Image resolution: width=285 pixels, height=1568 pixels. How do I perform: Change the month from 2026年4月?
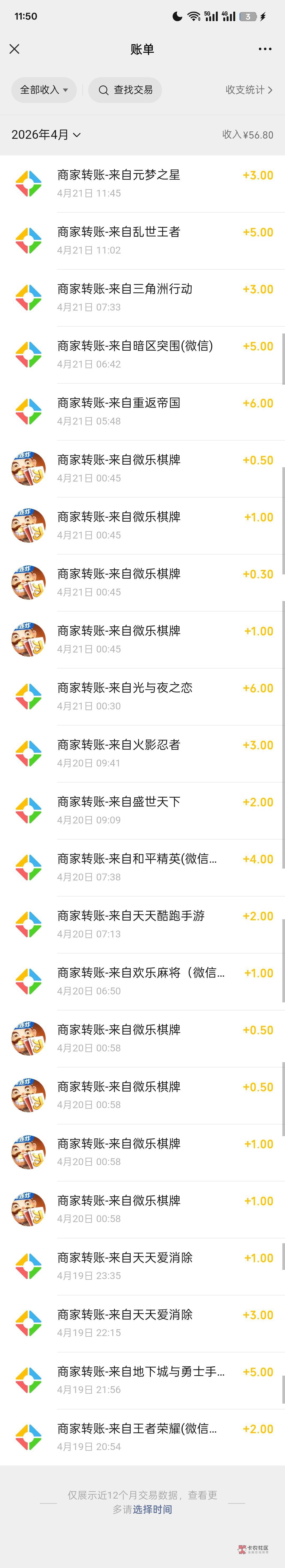(x=46, y=135)
